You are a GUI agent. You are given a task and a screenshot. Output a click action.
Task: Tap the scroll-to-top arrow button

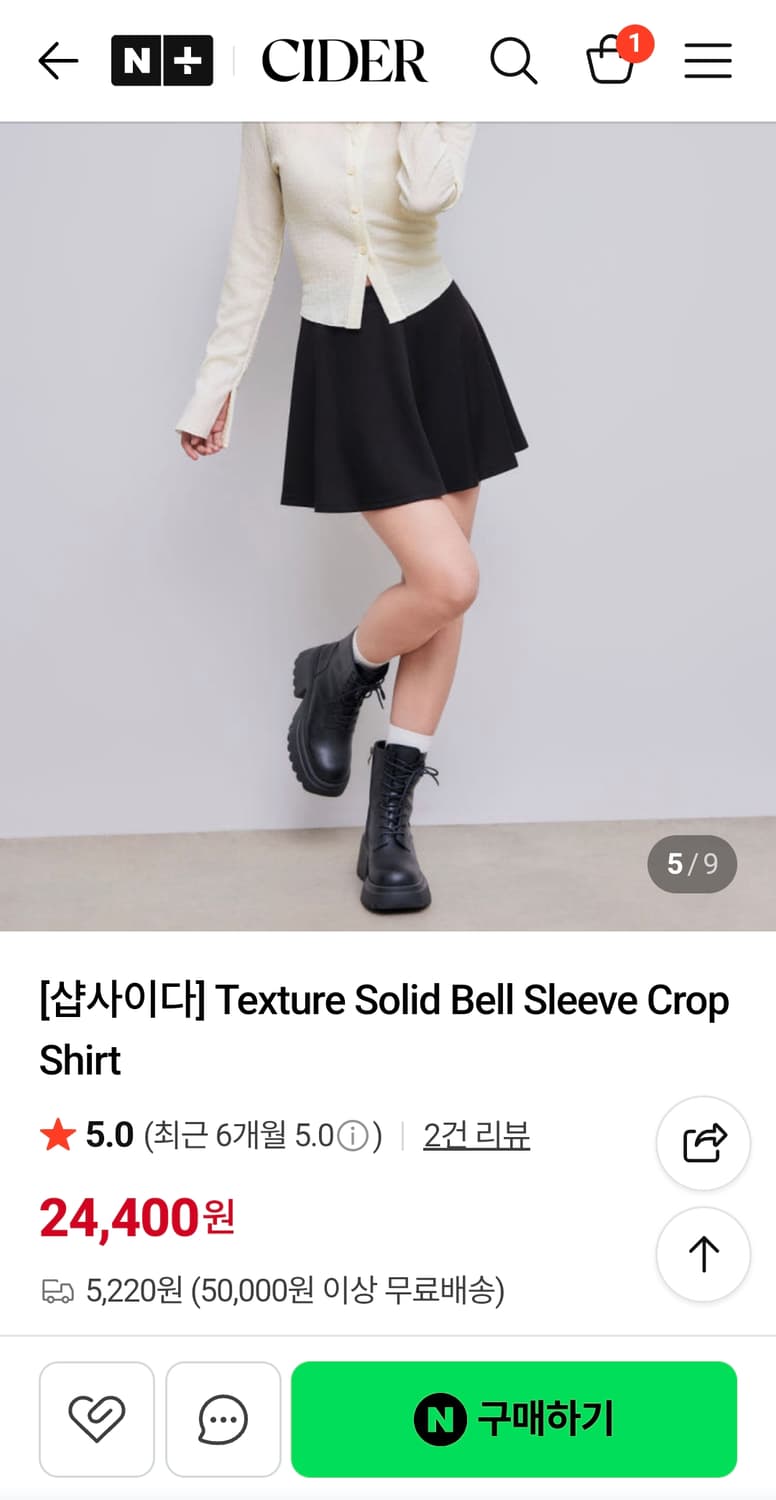click(x=703, y=1255)
